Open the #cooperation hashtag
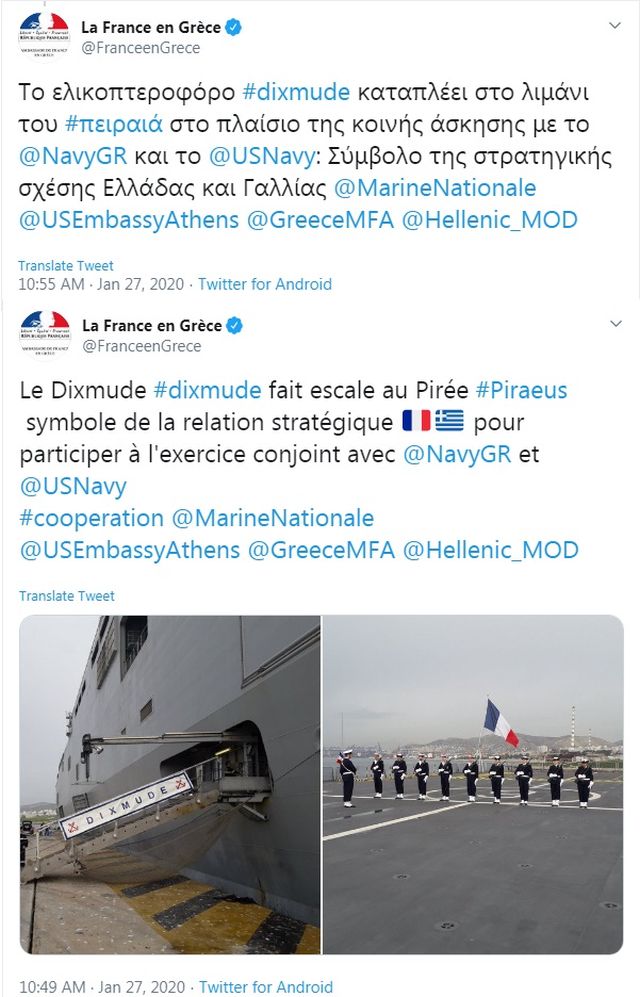This screenshot has height=997, width=640. click(91, 518)
